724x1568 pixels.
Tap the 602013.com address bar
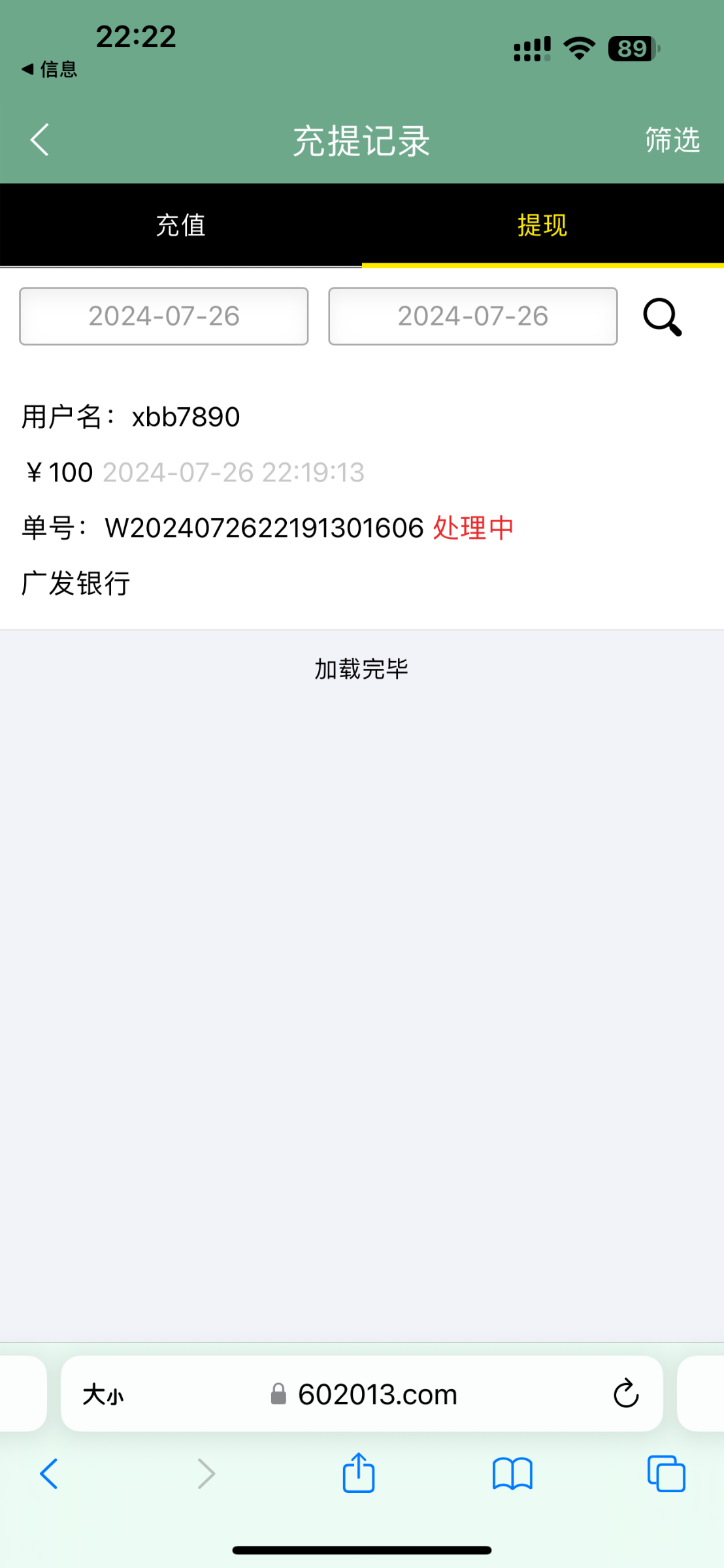coord(377,1395)
